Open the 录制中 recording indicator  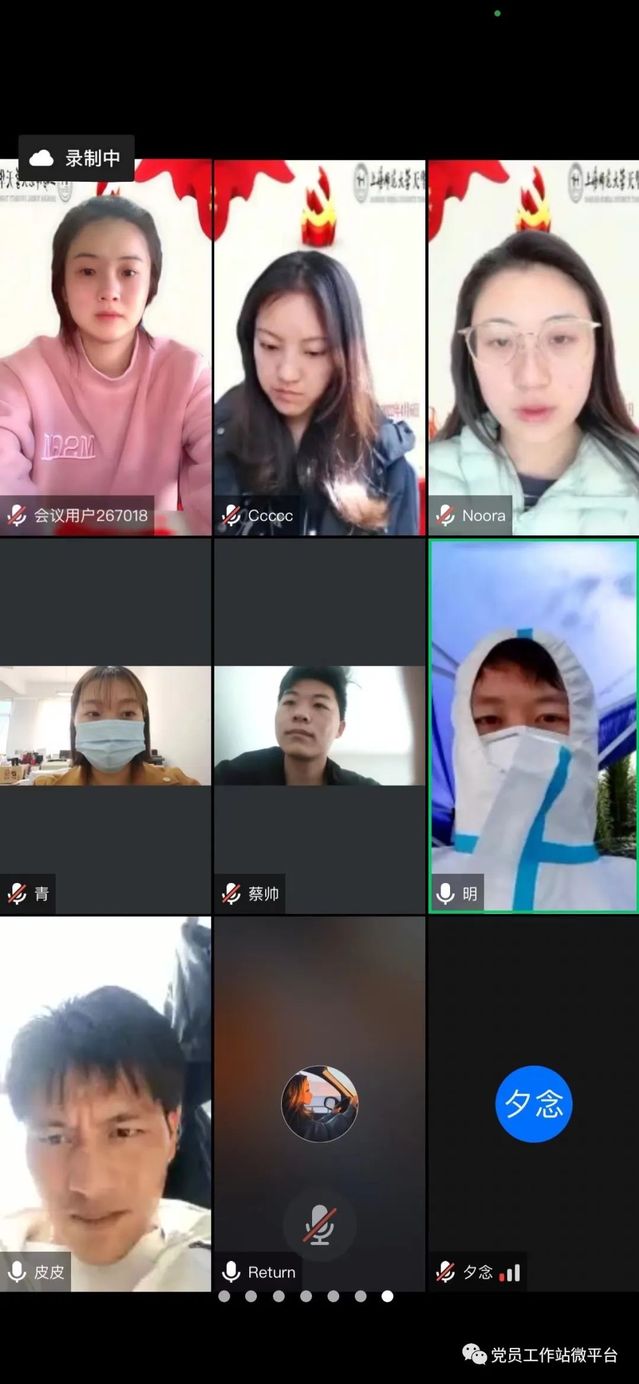[76, 158]
